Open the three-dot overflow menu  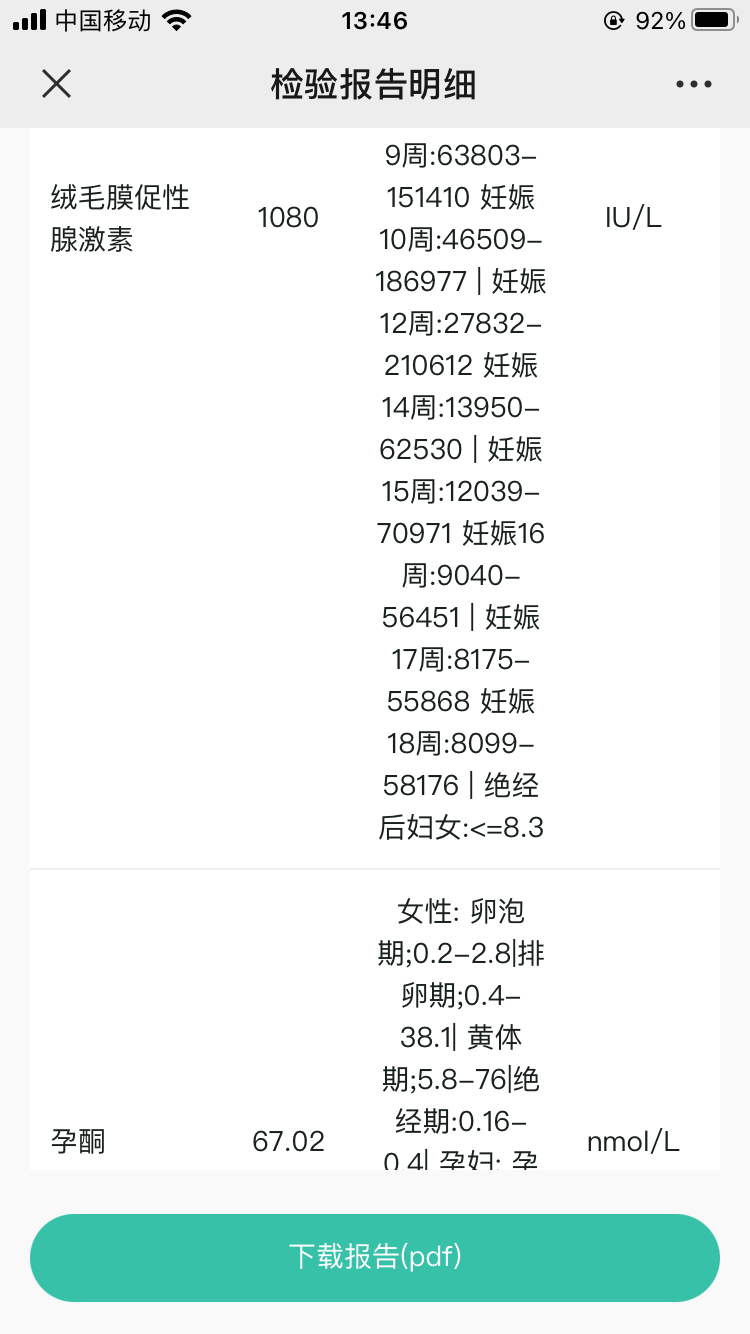click(x=693, y=85)
